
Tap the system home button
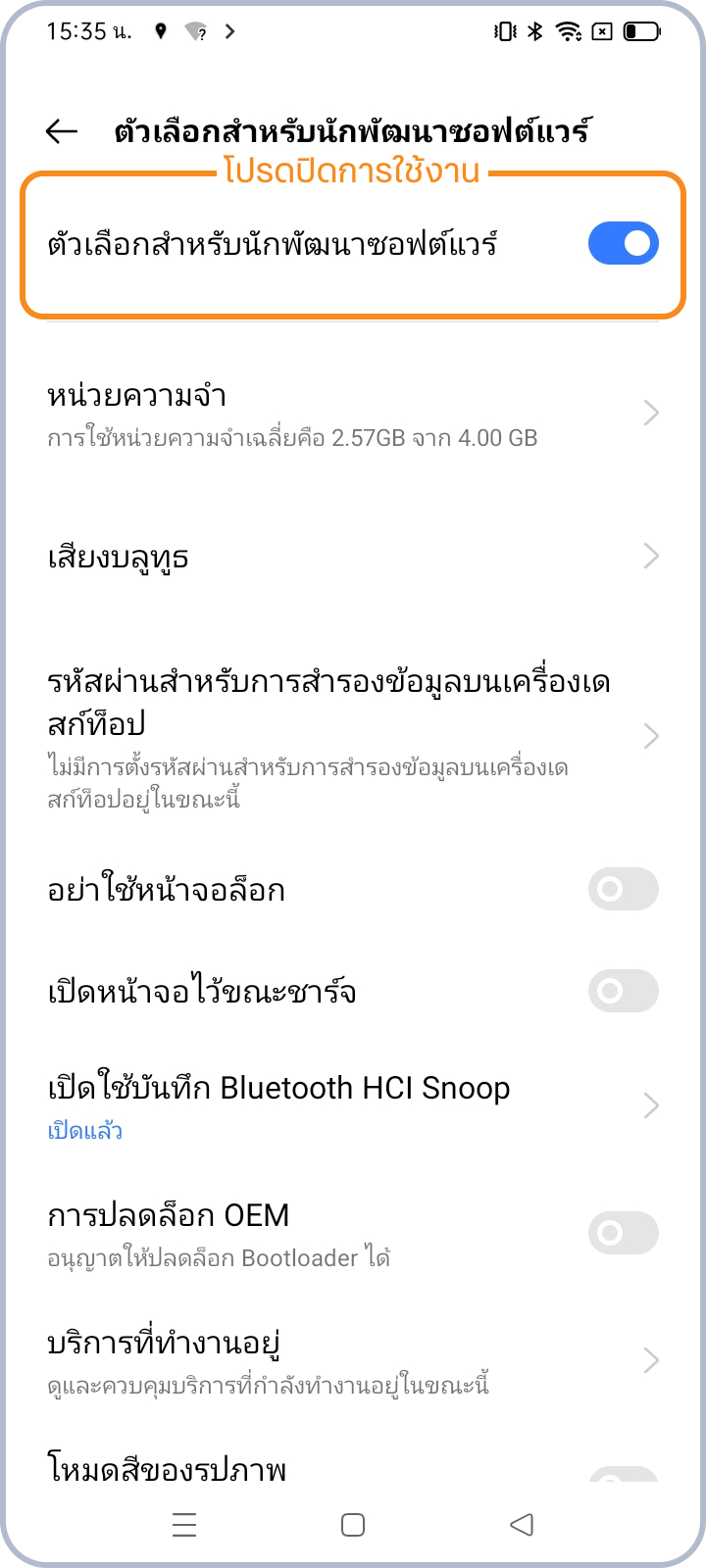coord(353,1524)
